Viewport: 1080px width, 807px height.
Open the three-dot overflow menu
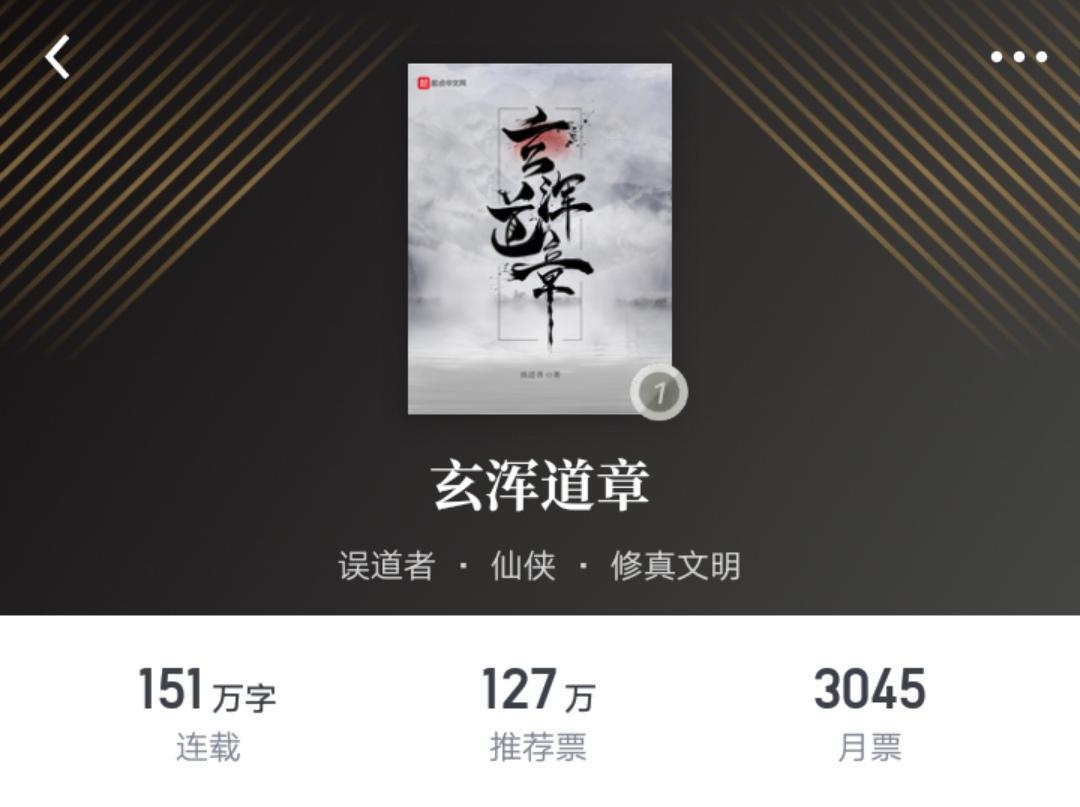[1018, 57]
